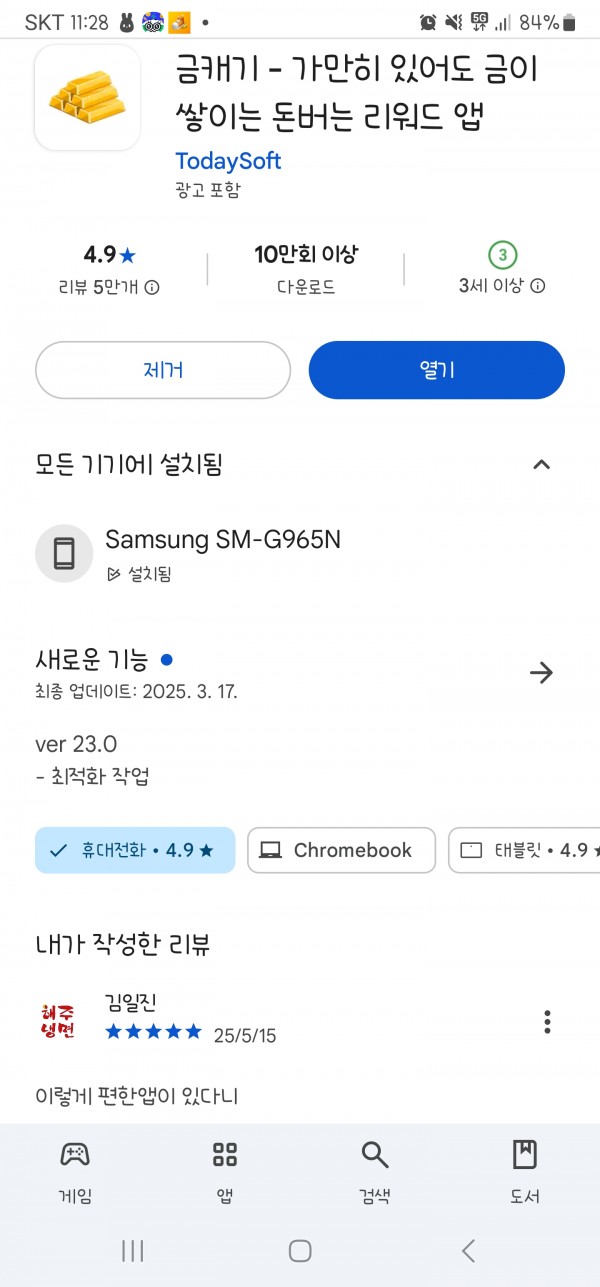Select the 태블릿 rating chip
This screenshot has width=600, height=1287.
click(x=524, y=850)
